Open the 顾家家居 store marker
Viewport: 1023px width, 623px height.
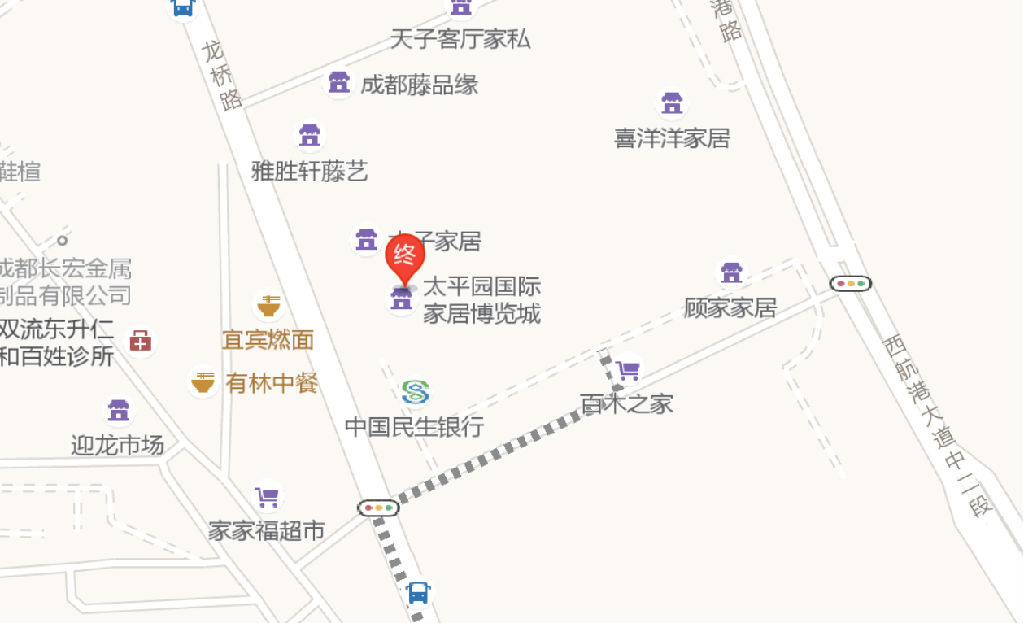[x=732, y=273]
